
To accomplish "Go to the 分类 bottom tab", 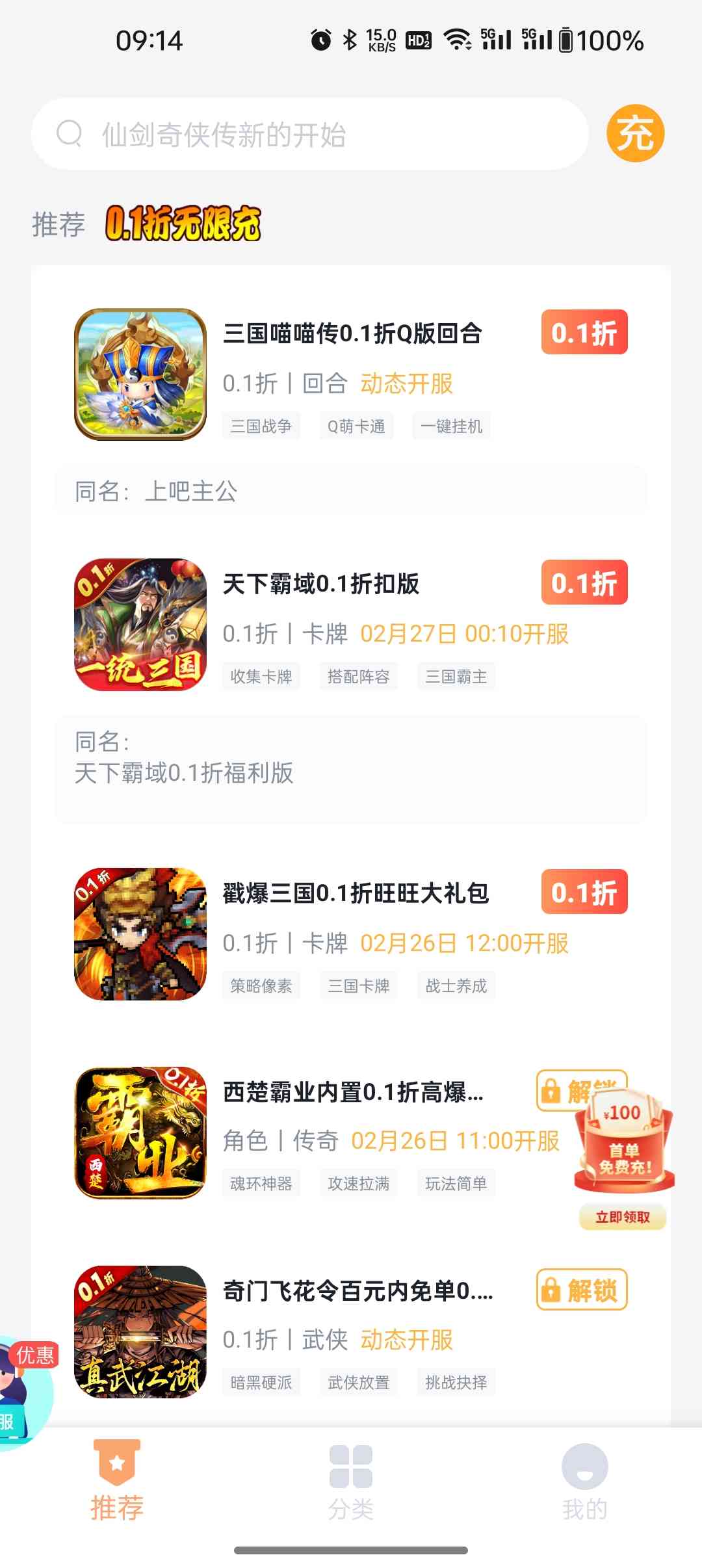I will (x=351, y=1482).
